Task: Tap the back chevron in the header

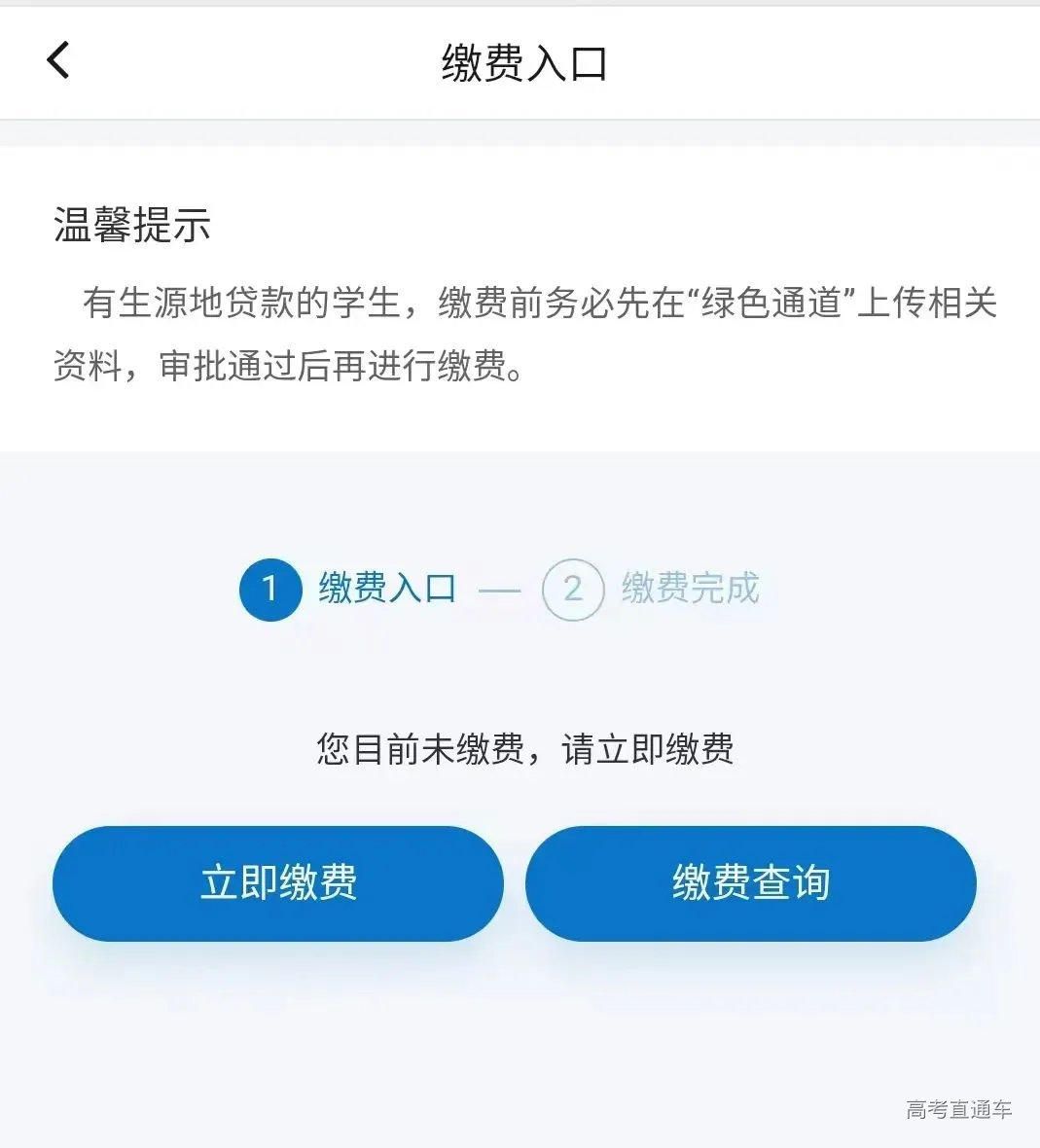Action: point(57,59)
